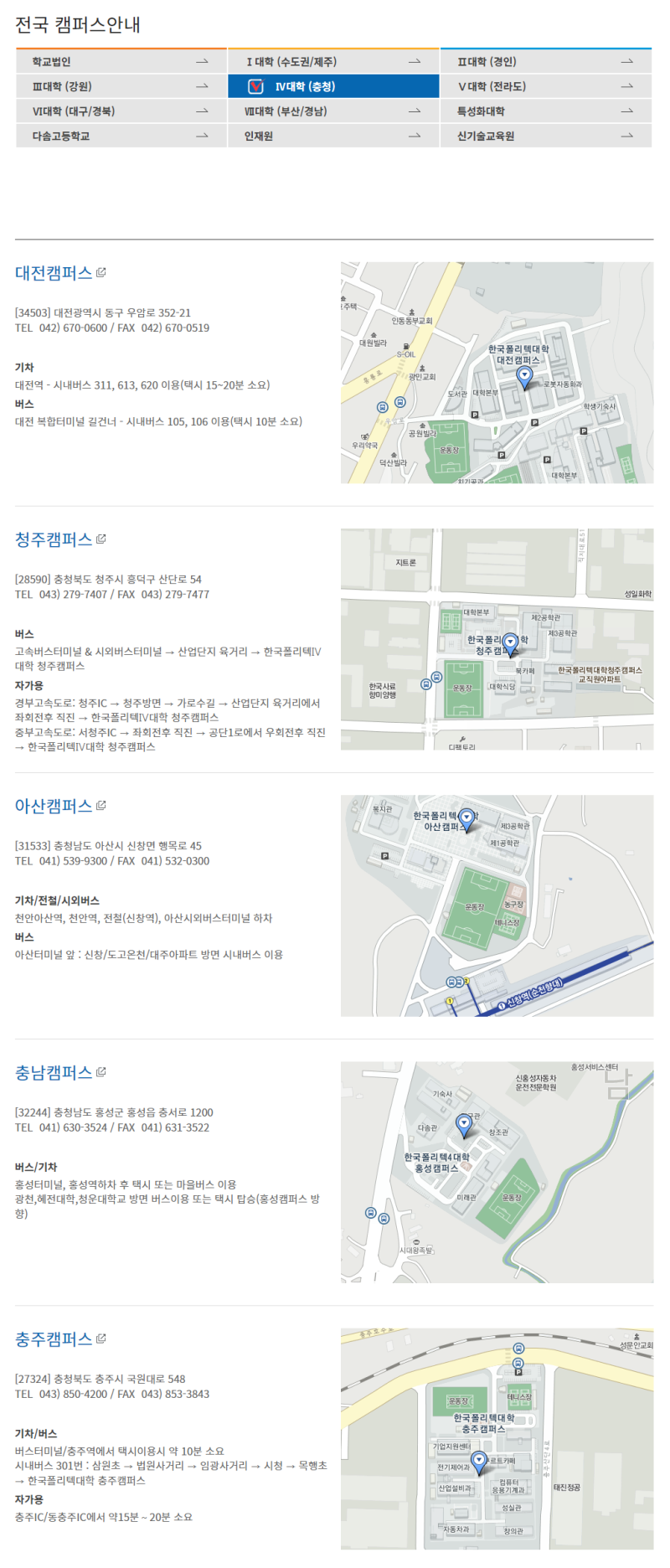Open the 아산캠퍼스 link
This screenshot has width=670, height=1568.
point(60,806)
